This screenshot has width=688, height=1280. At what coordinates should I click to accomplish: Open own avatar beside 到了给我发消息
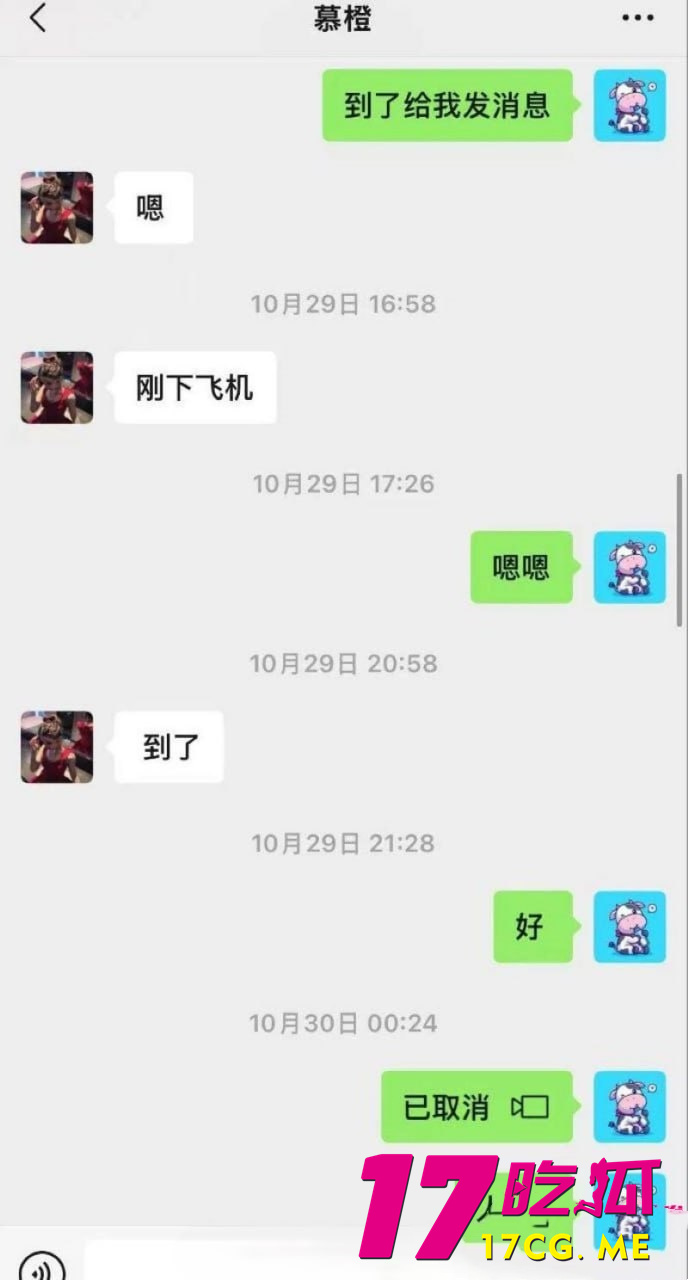coord(629,105)
